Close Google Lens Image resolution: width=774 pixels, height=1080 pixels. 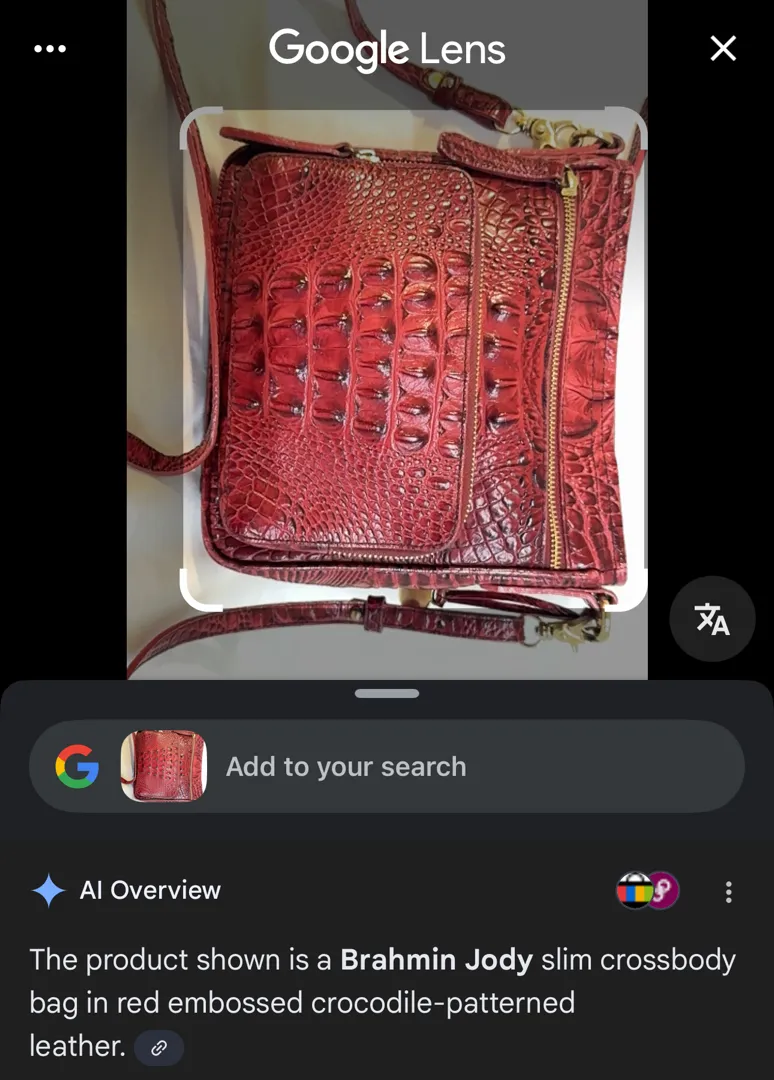coord(723,48)
